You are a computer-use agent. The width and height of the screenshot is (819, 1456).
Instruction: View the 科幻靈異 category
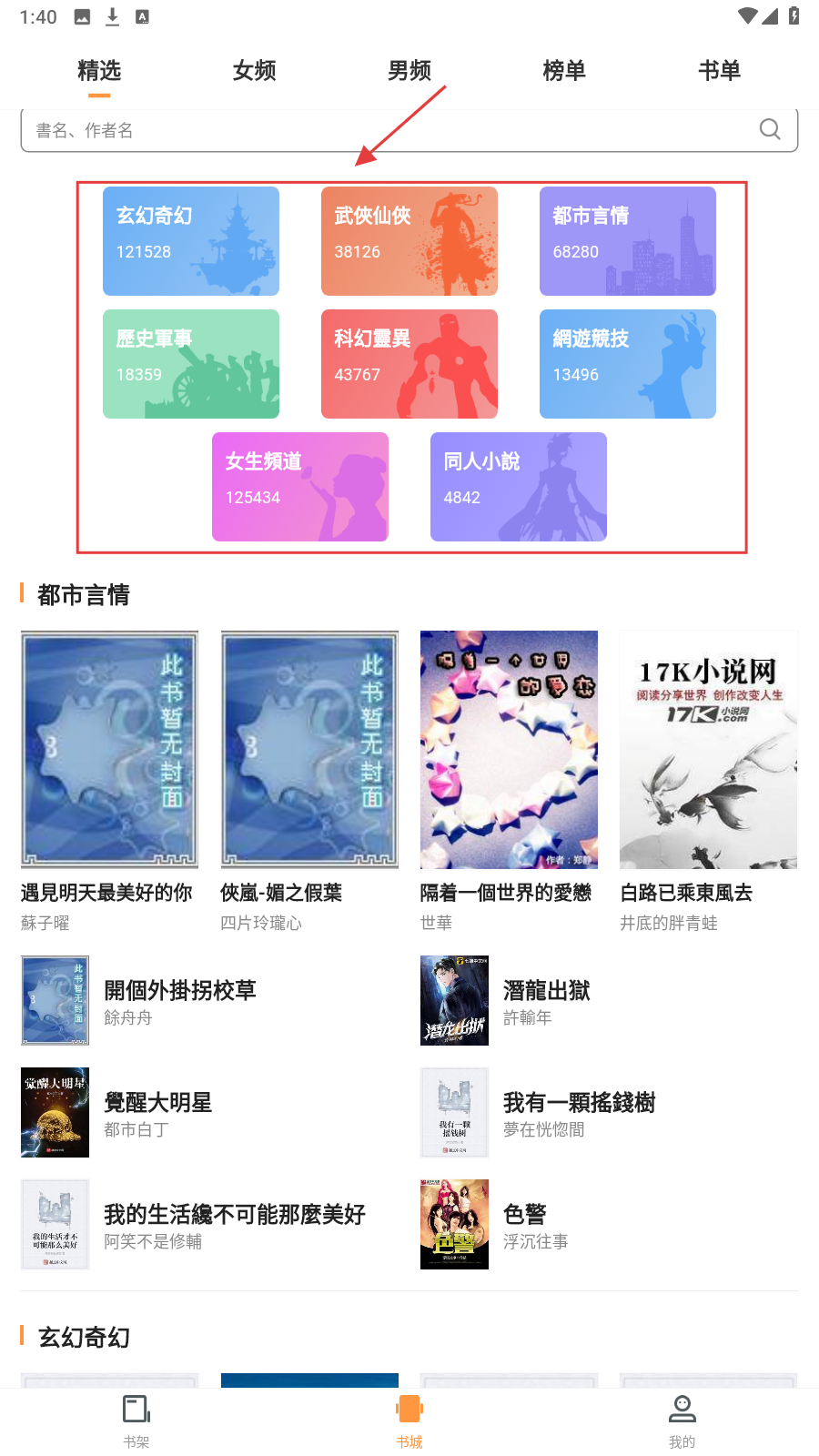click(409, 364)
